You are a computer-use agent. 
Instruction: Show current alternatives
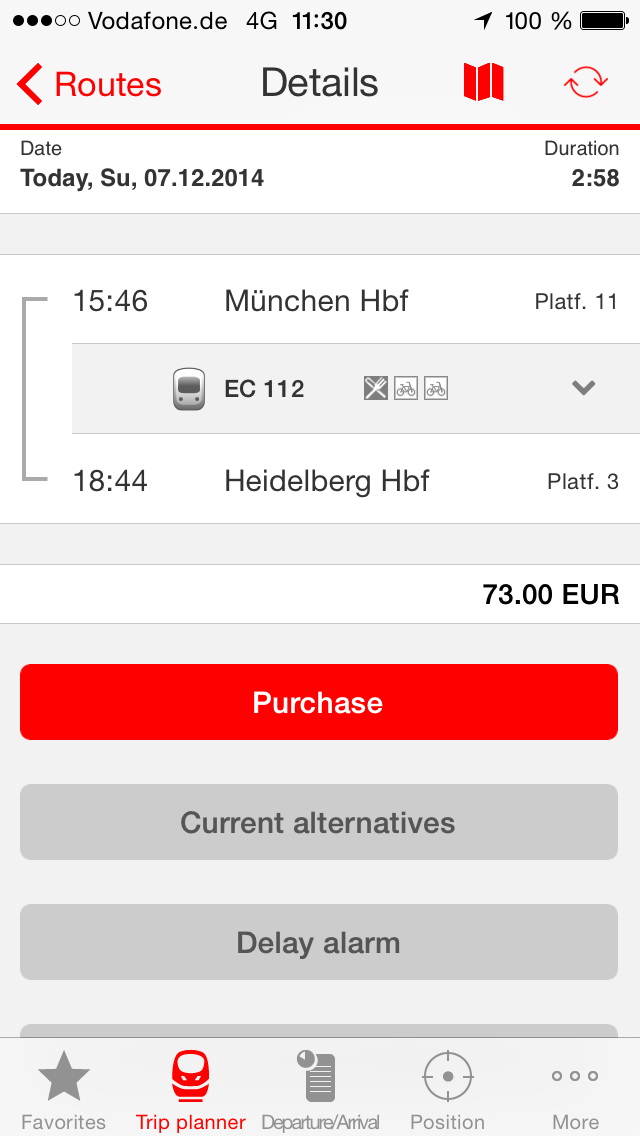pyautogui.click(x=319, y=822)
